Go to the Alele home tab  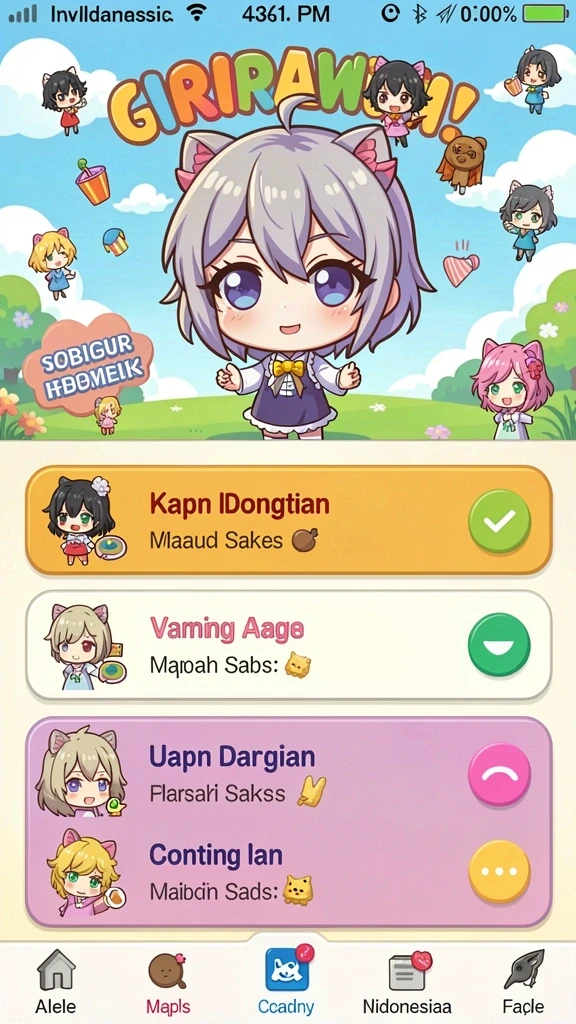click(56, 982)
